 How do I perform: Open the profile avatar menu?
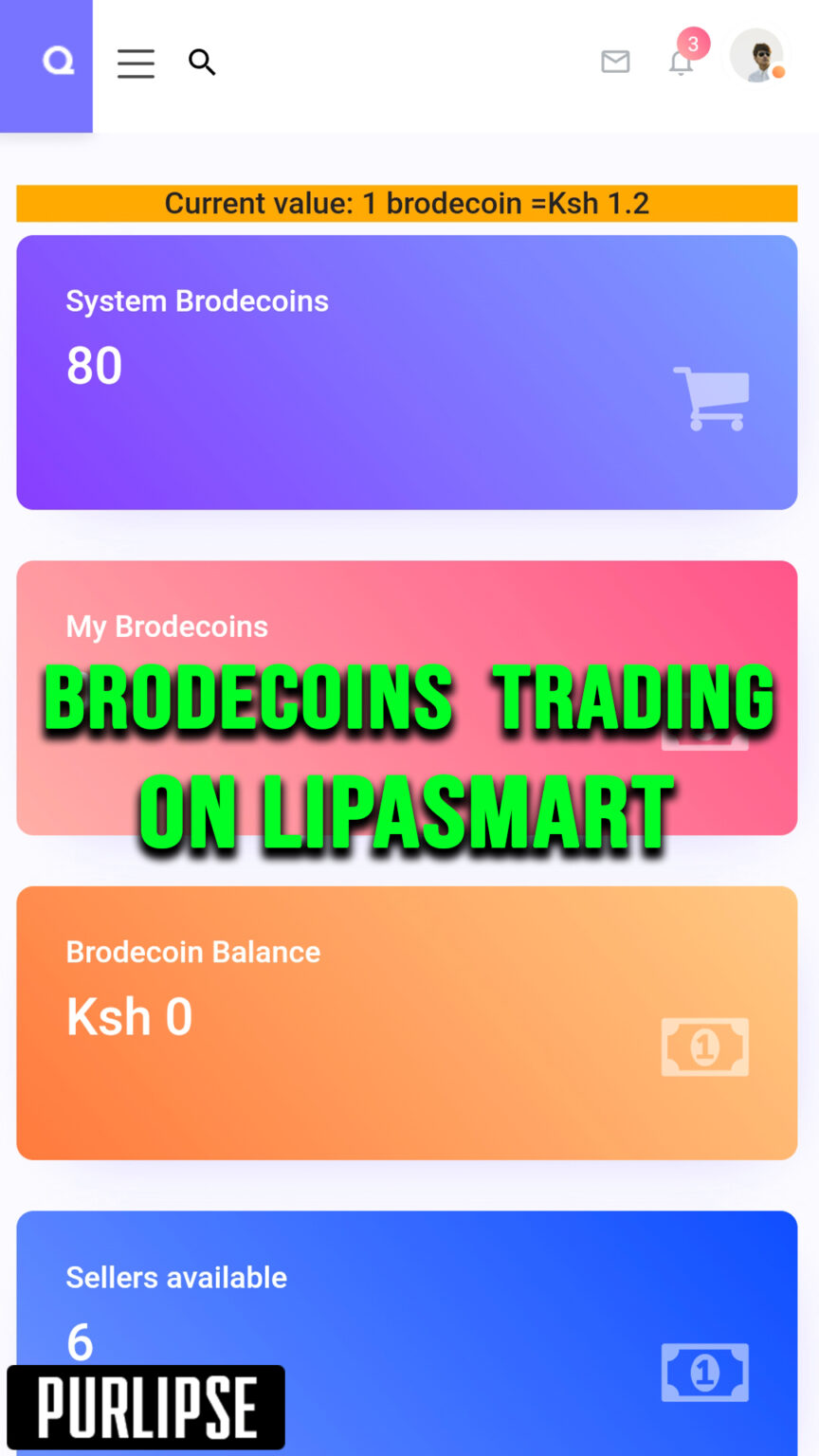pyautogui.click(x=756, y=55)
